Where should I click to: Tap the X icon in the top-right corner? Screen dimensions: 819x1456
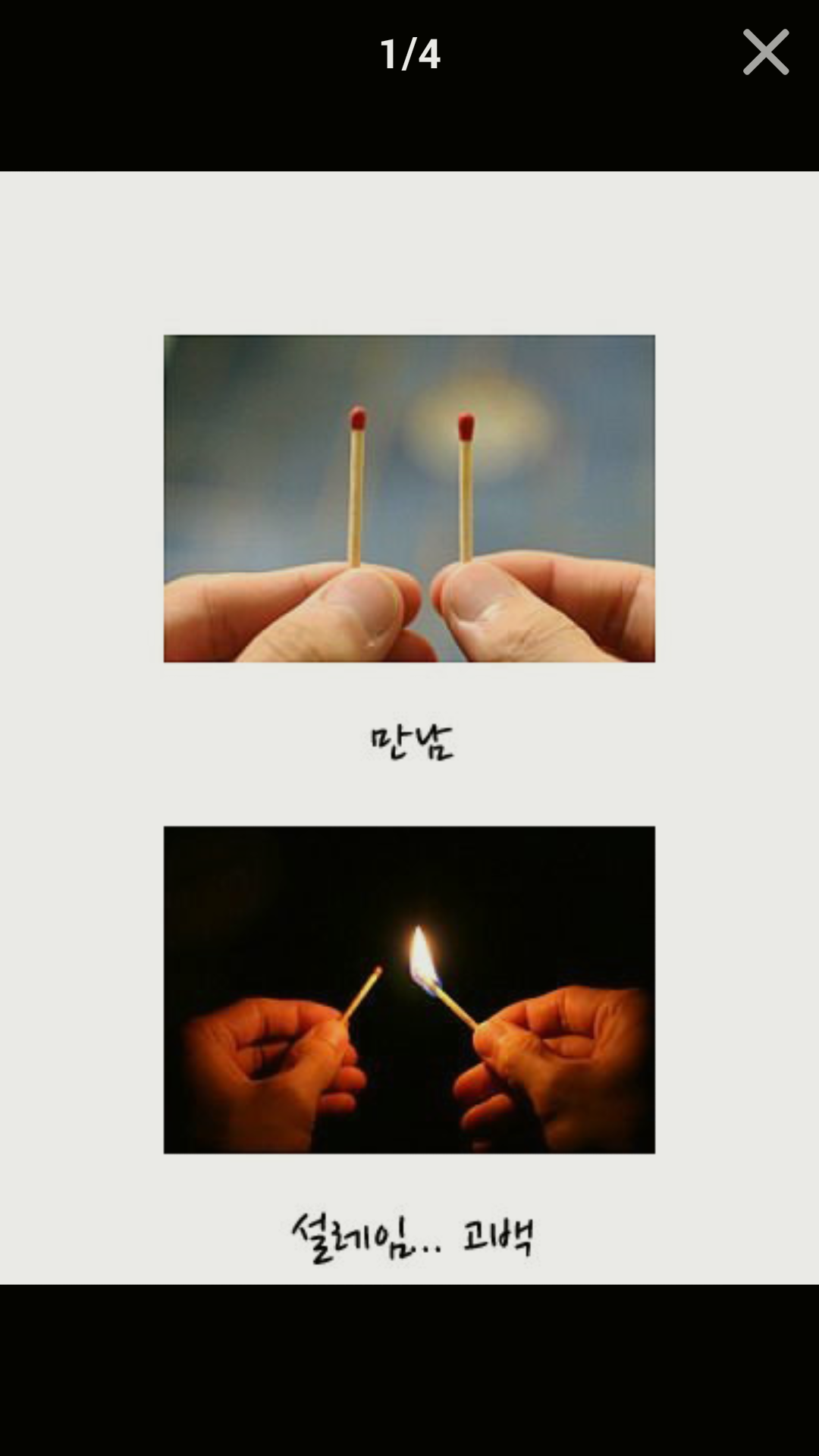(x=766, y=52)
